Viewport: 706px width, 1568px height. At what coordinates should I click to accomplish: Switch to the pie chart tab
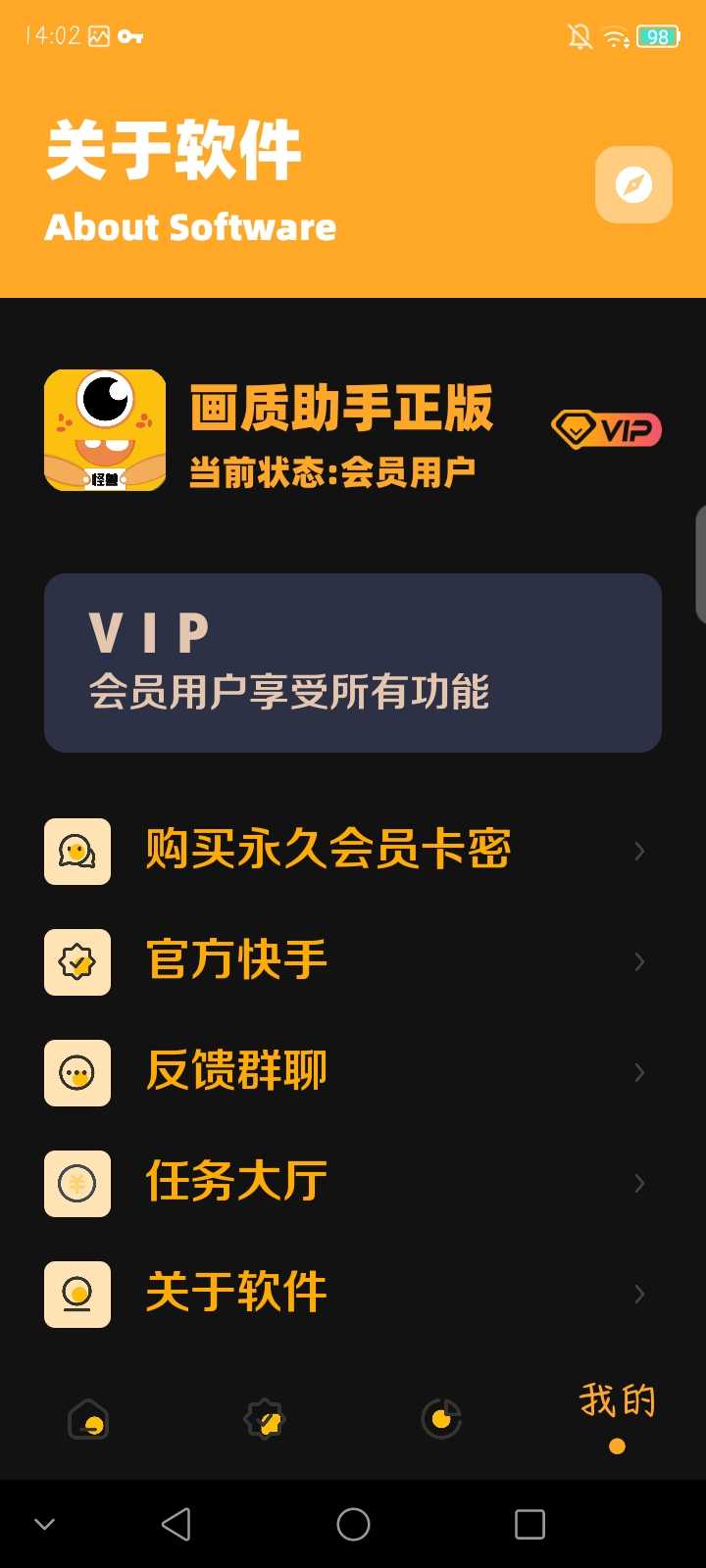point(441,1418)
